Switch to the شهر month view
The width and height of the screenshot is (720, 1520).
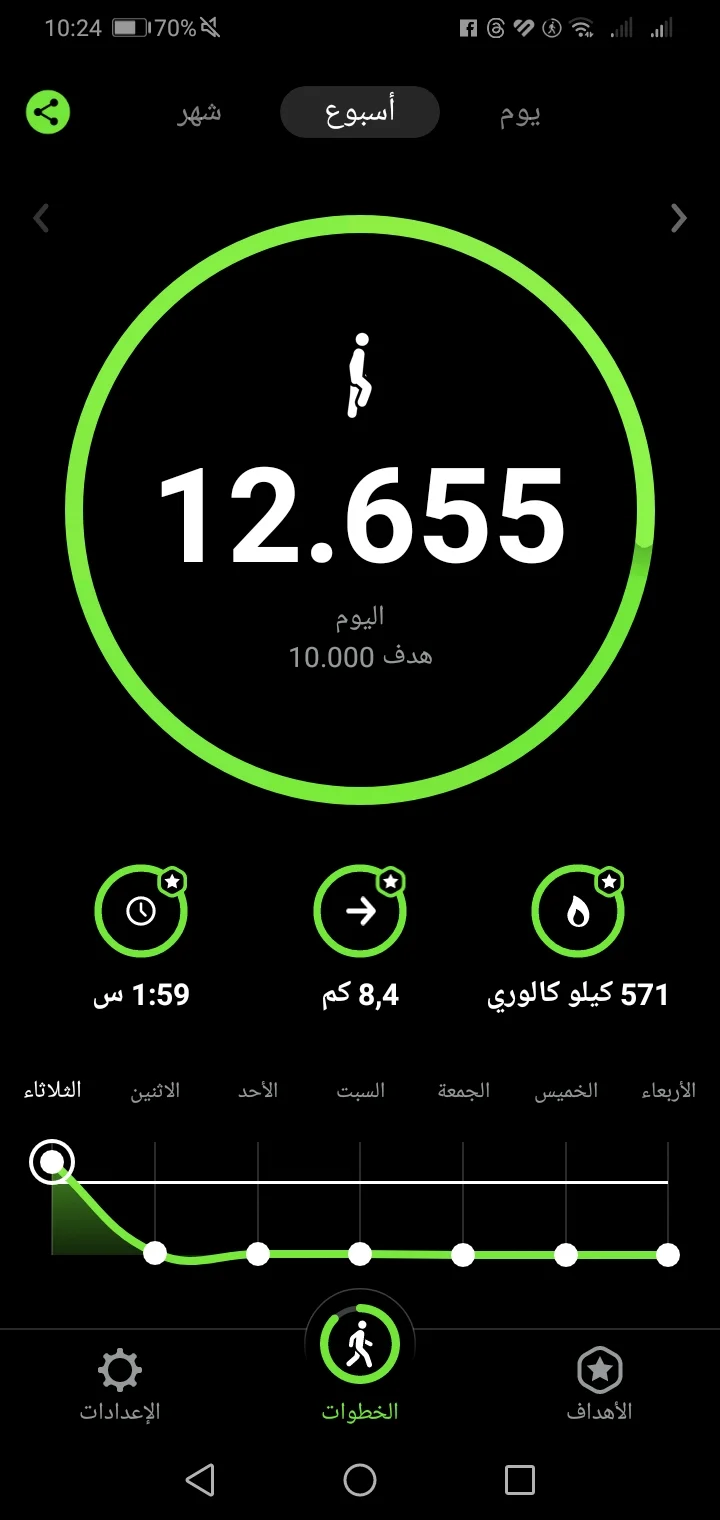[199, 113]
